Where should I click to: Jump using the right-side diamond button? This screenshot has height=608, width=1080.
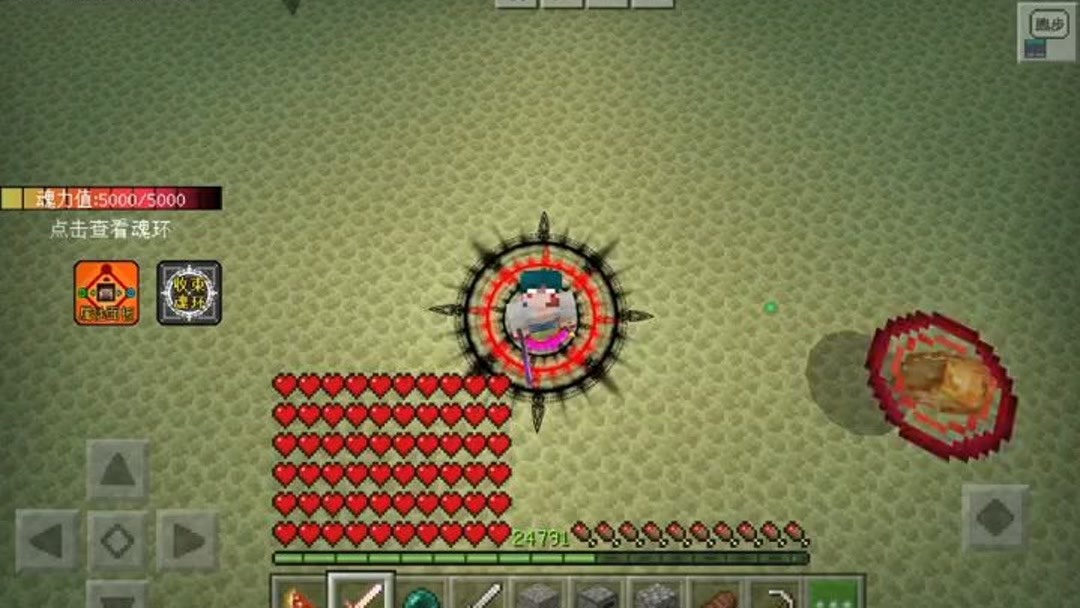click(x=995, y=518)
